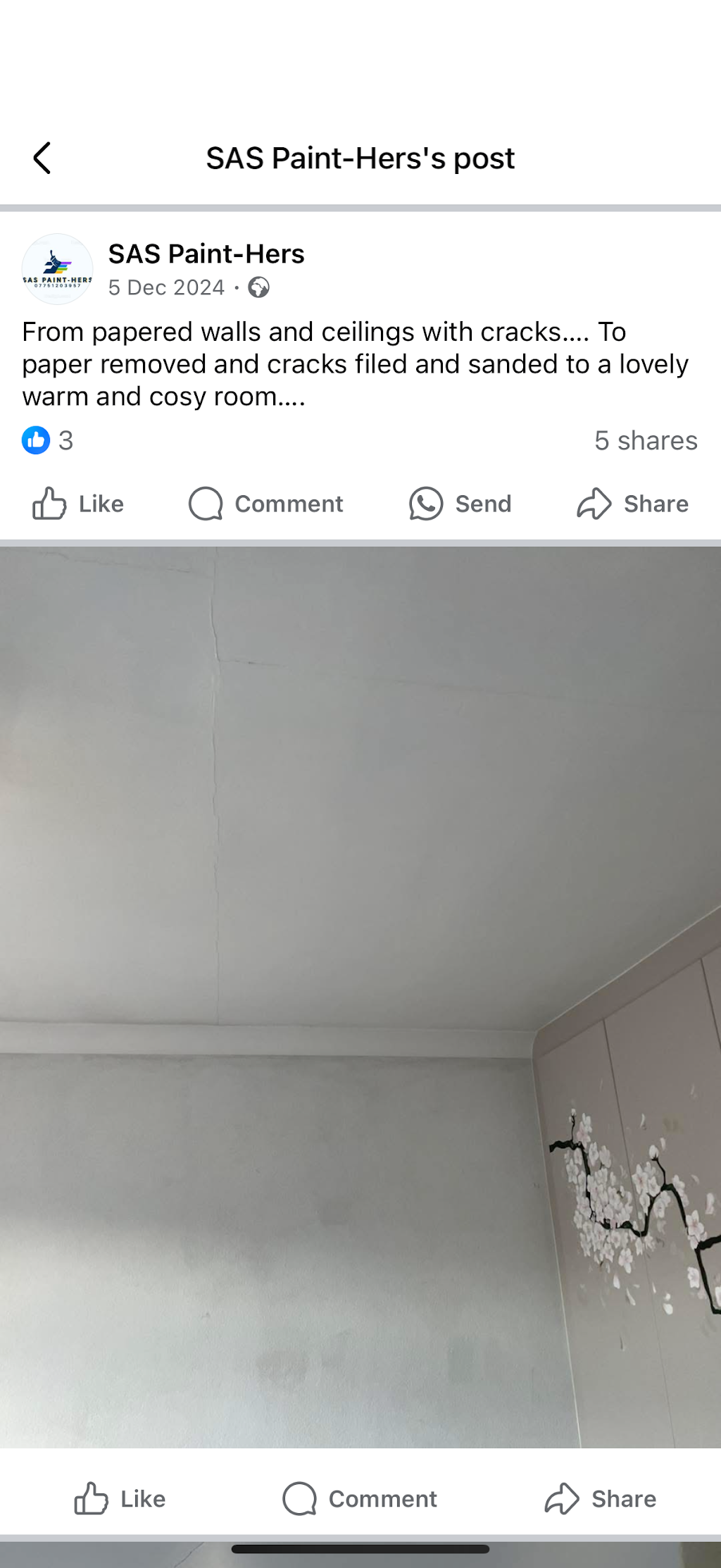This screenshot has width=721, height=1568.
Task: Share the ceiling photo
Action: click(600, 1498)
